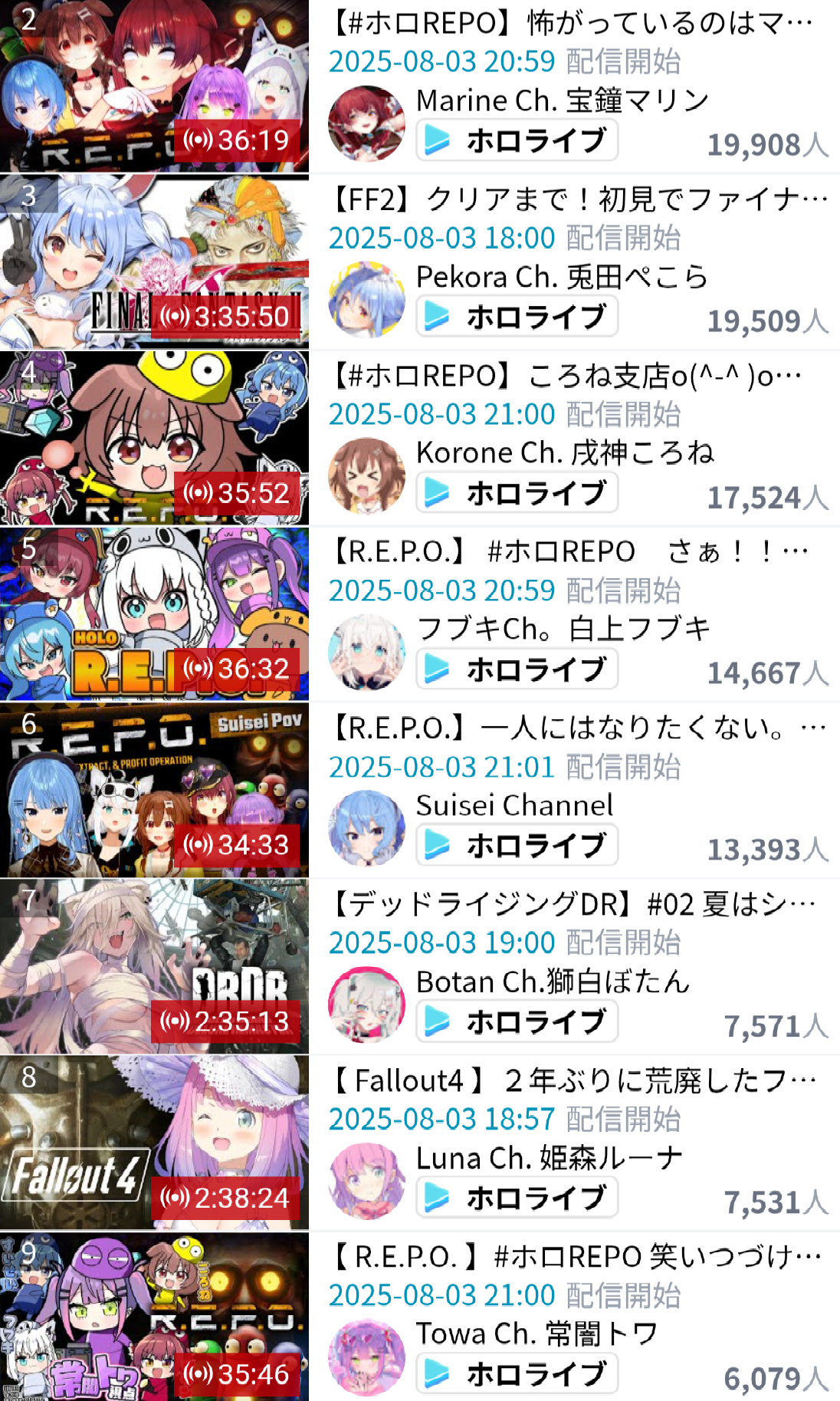Select the ホロライブ tag under フブキCh。

[x=517, y=669]
